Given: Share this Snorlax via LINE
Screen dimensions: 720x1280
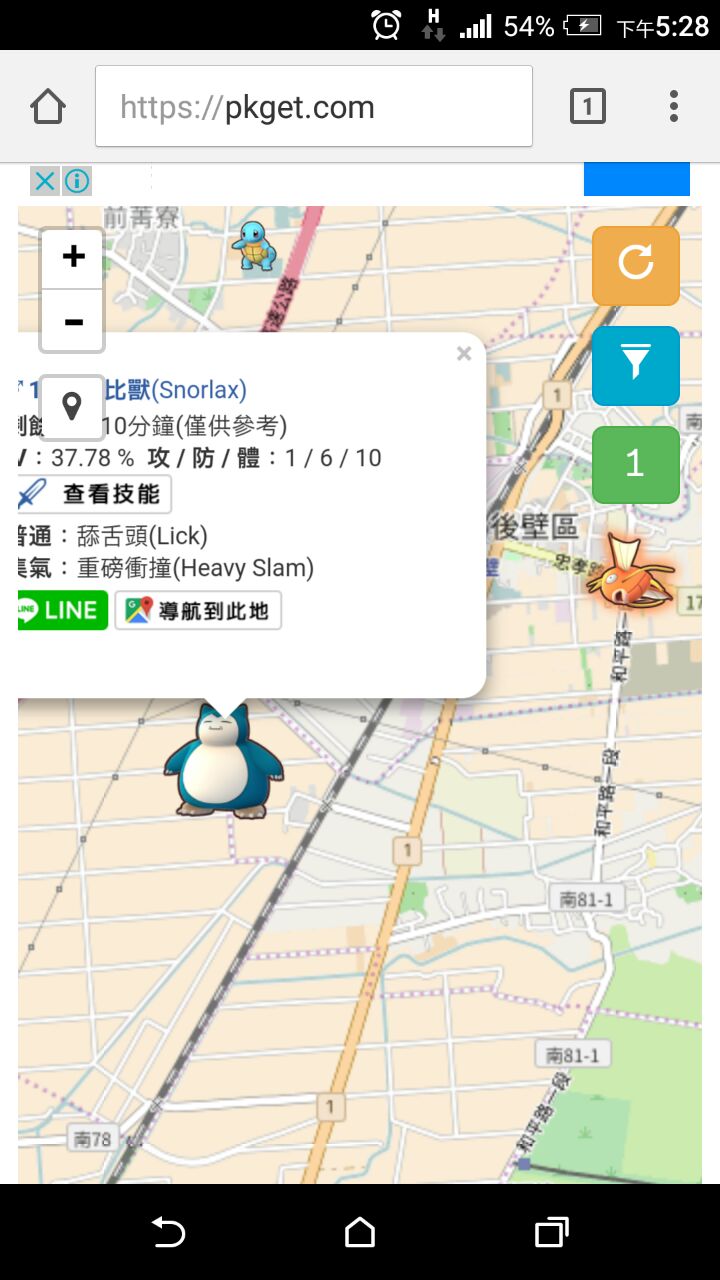Looking at the screenshot, I should click(63, 610).
